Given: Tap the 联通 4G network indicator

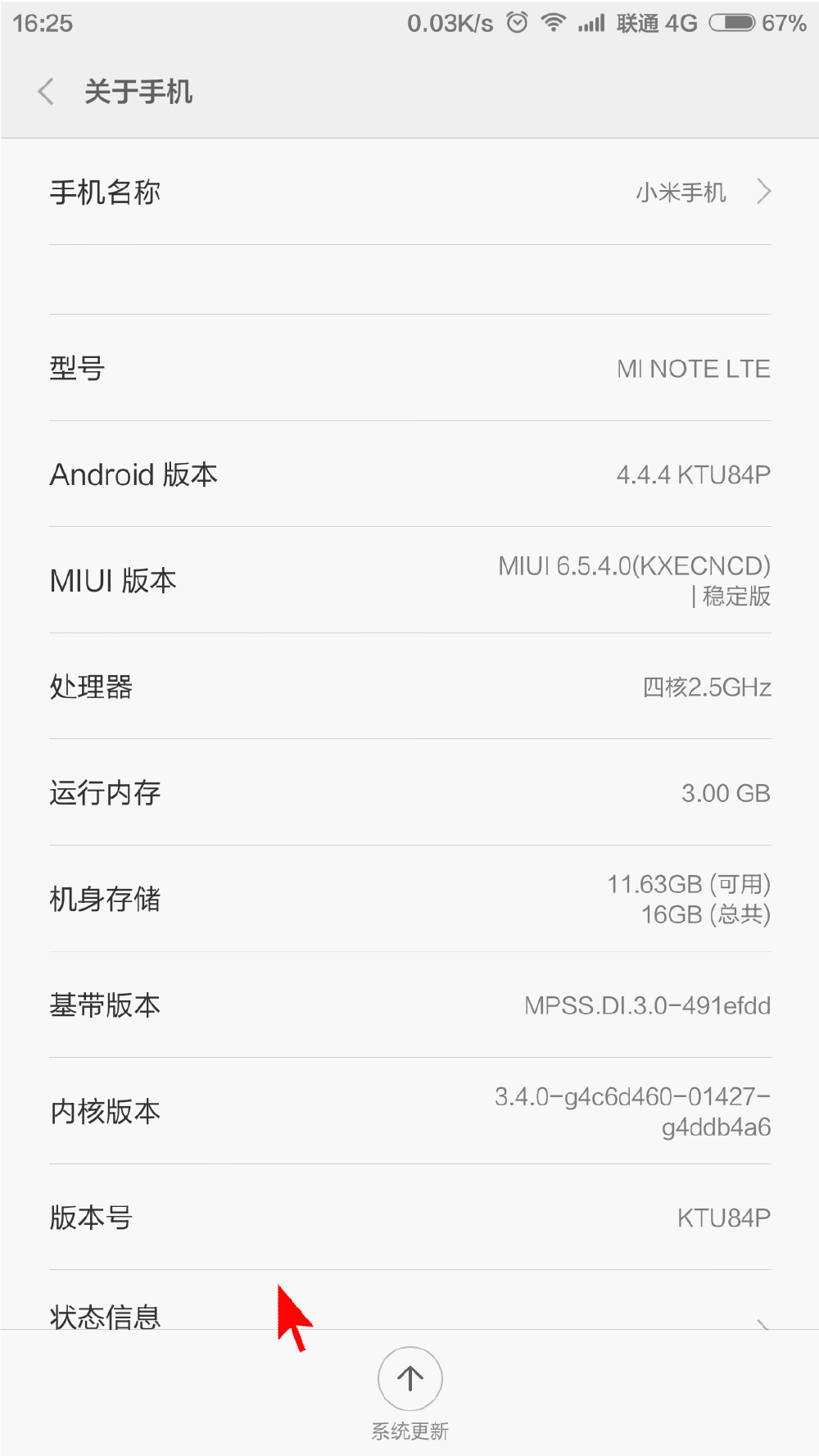Looking at the screenshot, I should tap(654, 22).
